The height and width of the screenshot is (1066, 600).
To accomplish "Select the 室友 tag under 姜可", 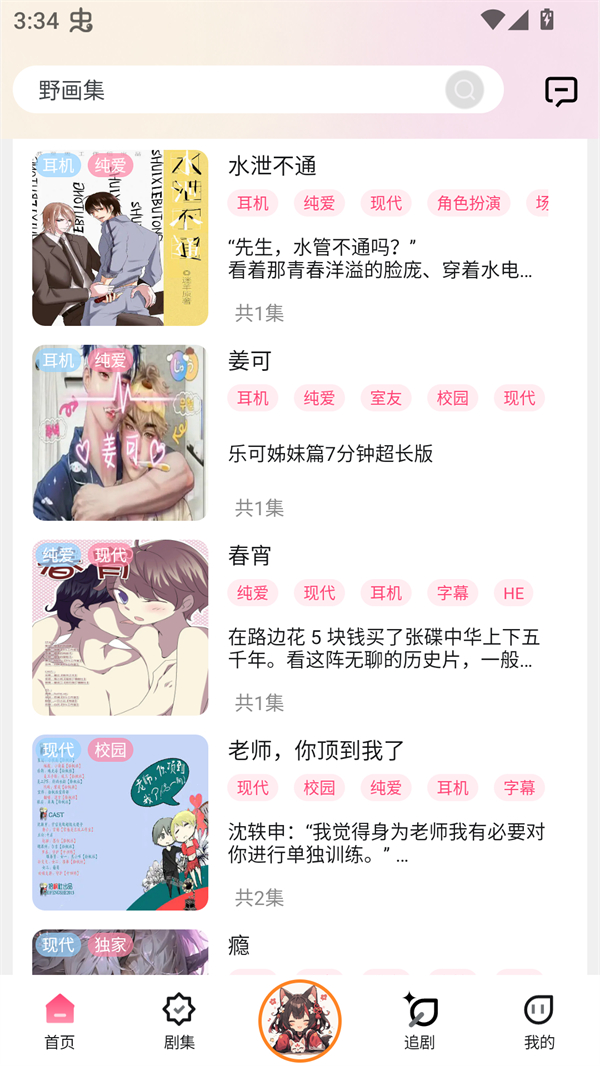I will pos(386,398).
